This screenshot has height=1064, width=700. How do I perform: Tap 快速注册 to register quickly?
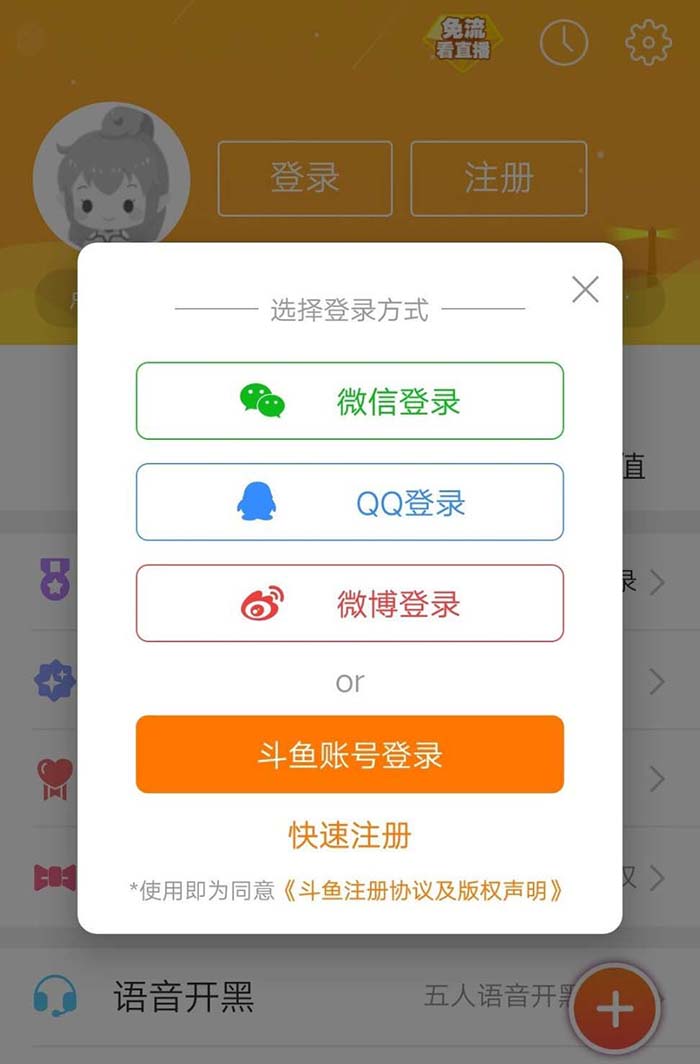pyautogui.click(x=350, y=835)
